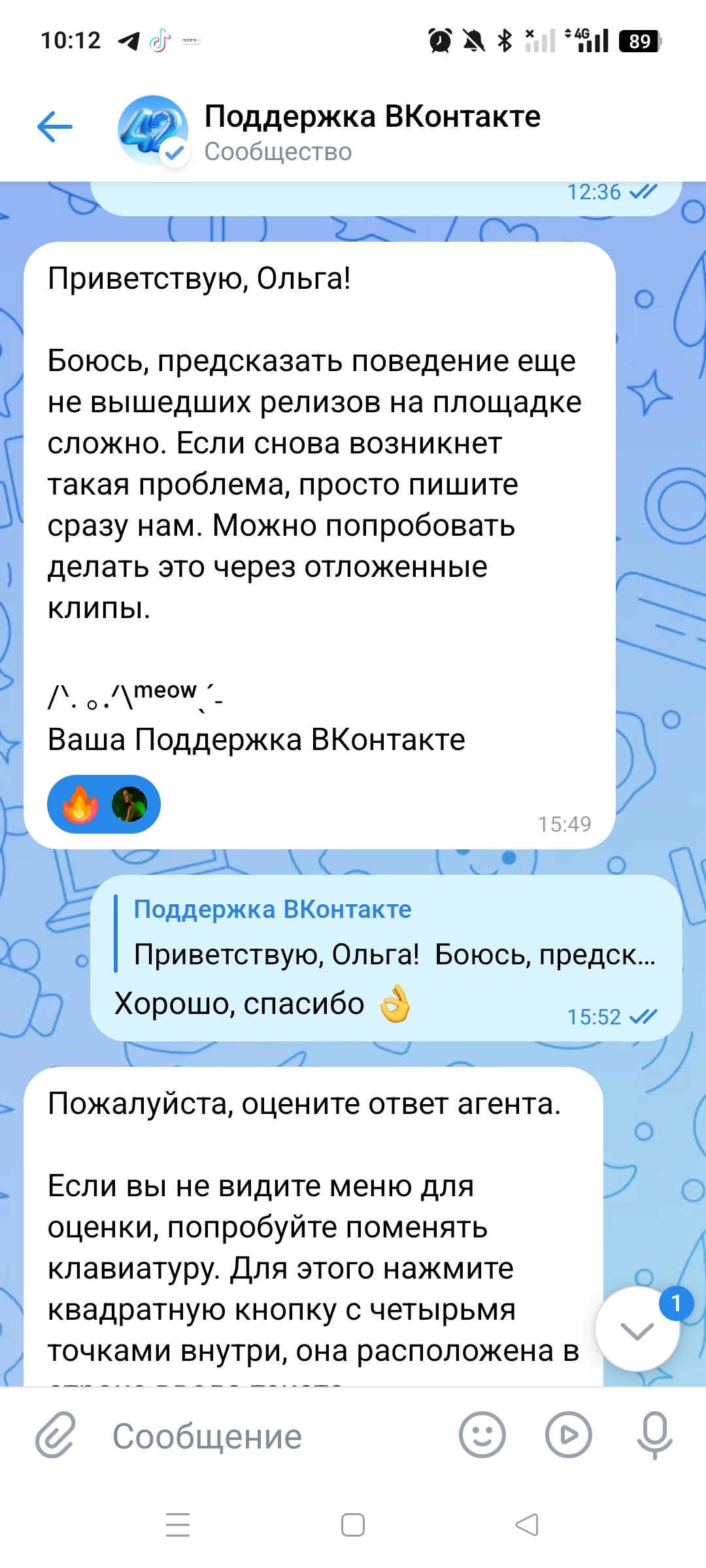Jump to the quoted Поддержка ВКонтакте message
Viewport: 706px width, 1568px height.
pos(392,933)
